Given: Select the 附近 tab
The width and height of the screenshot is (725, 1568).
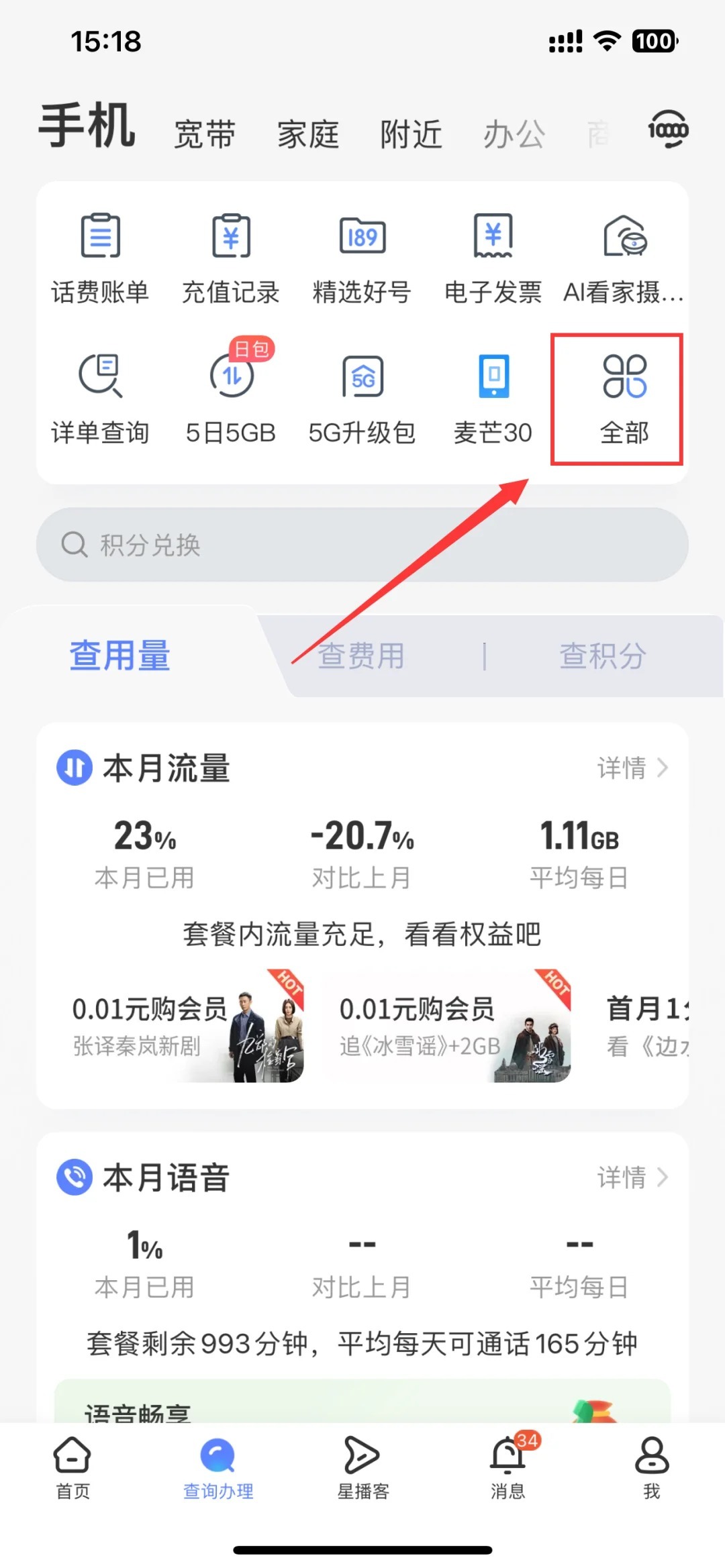Looking at the screenshot, I should [x=411, y=134].
